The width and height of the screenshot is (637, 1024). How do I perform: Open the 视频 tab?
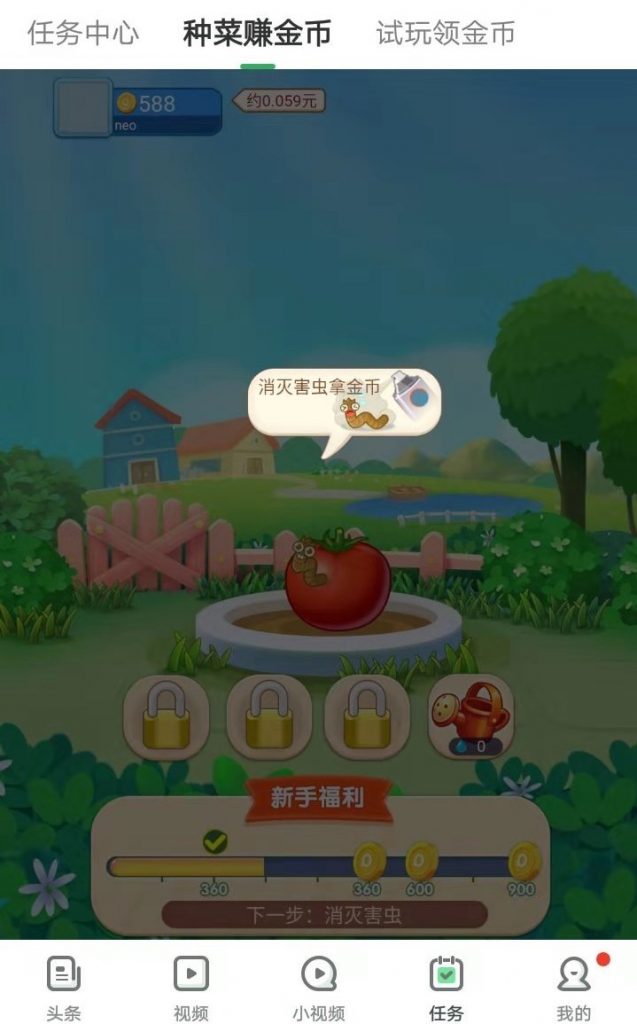[x=191, y=985]
